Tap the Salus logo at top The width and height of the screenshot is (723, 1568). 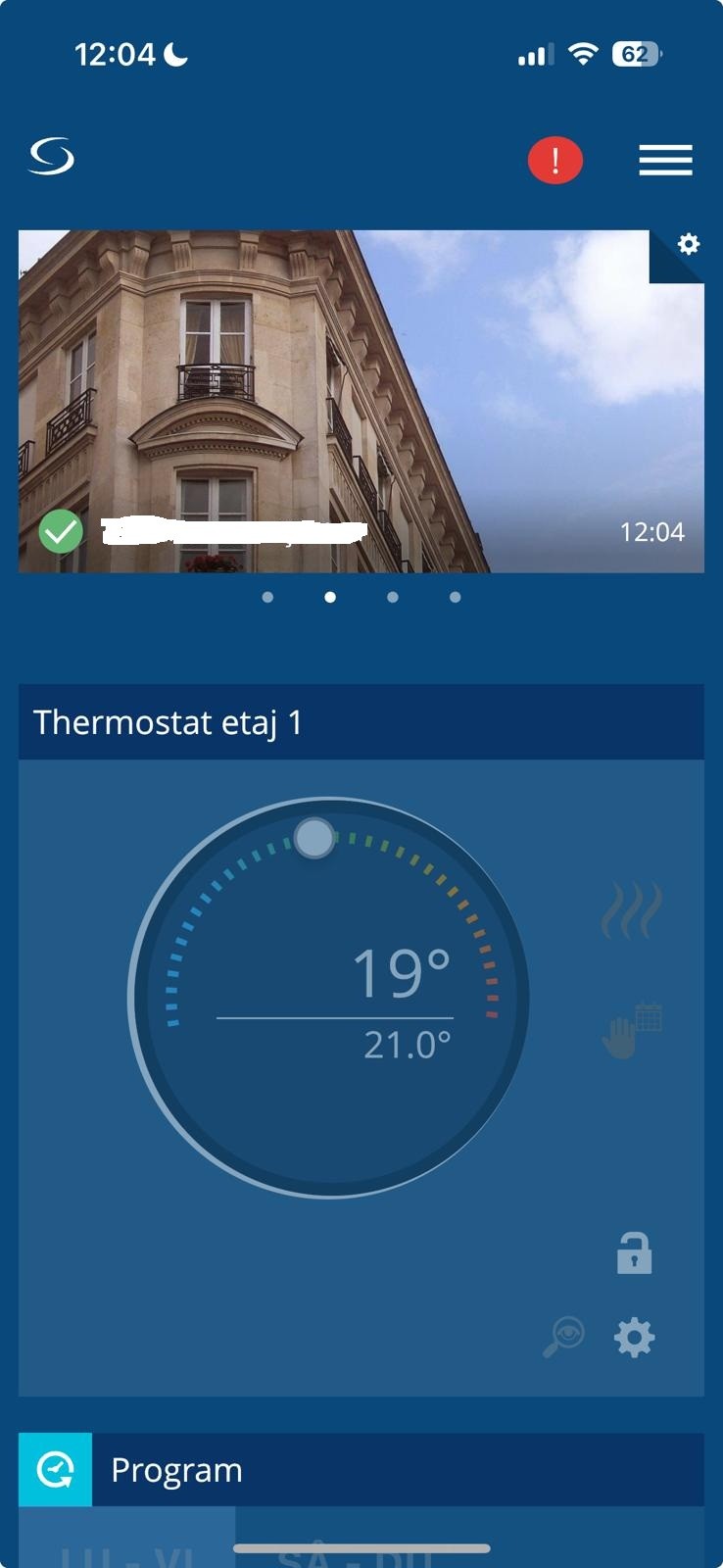point(51,157)
